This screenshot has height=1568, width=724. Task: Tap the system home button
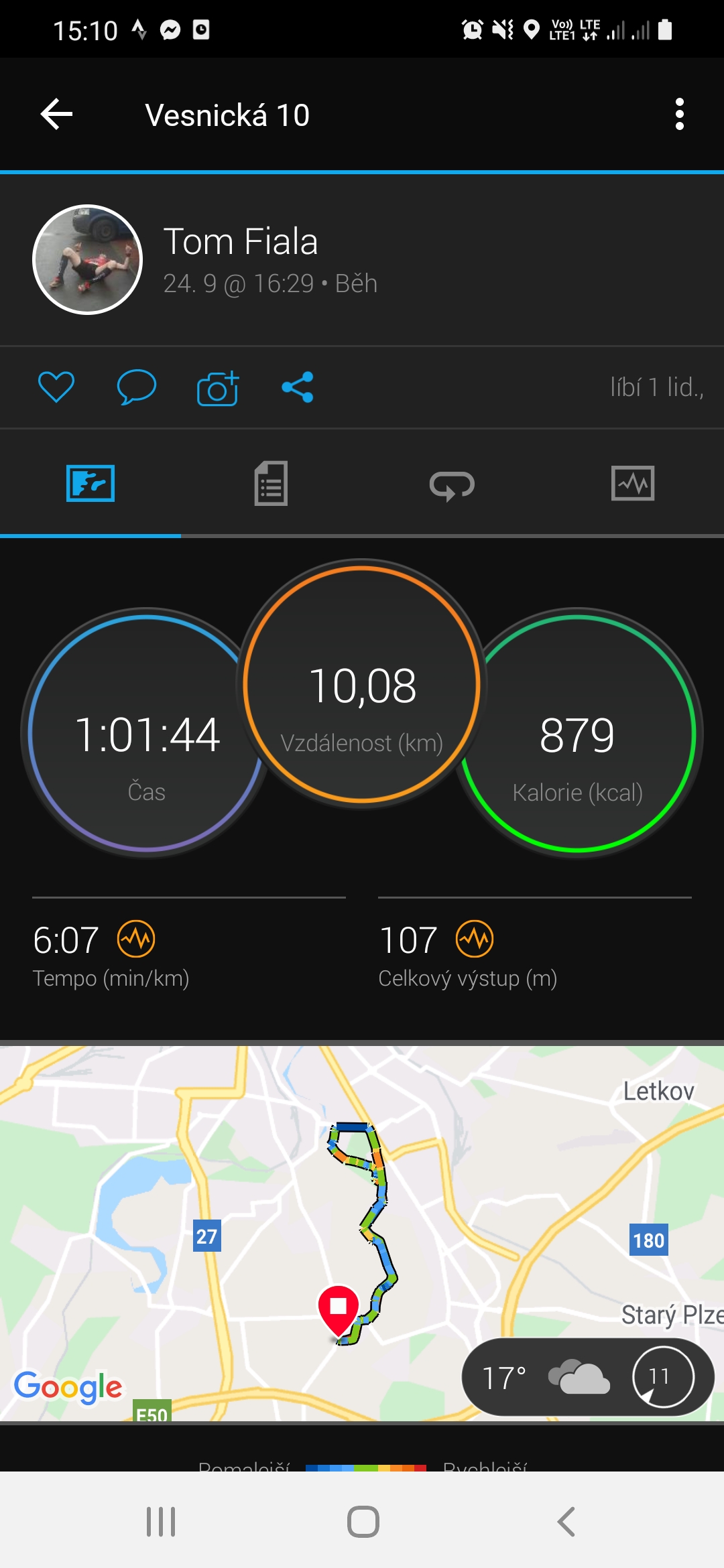(x=363, y=1521)
